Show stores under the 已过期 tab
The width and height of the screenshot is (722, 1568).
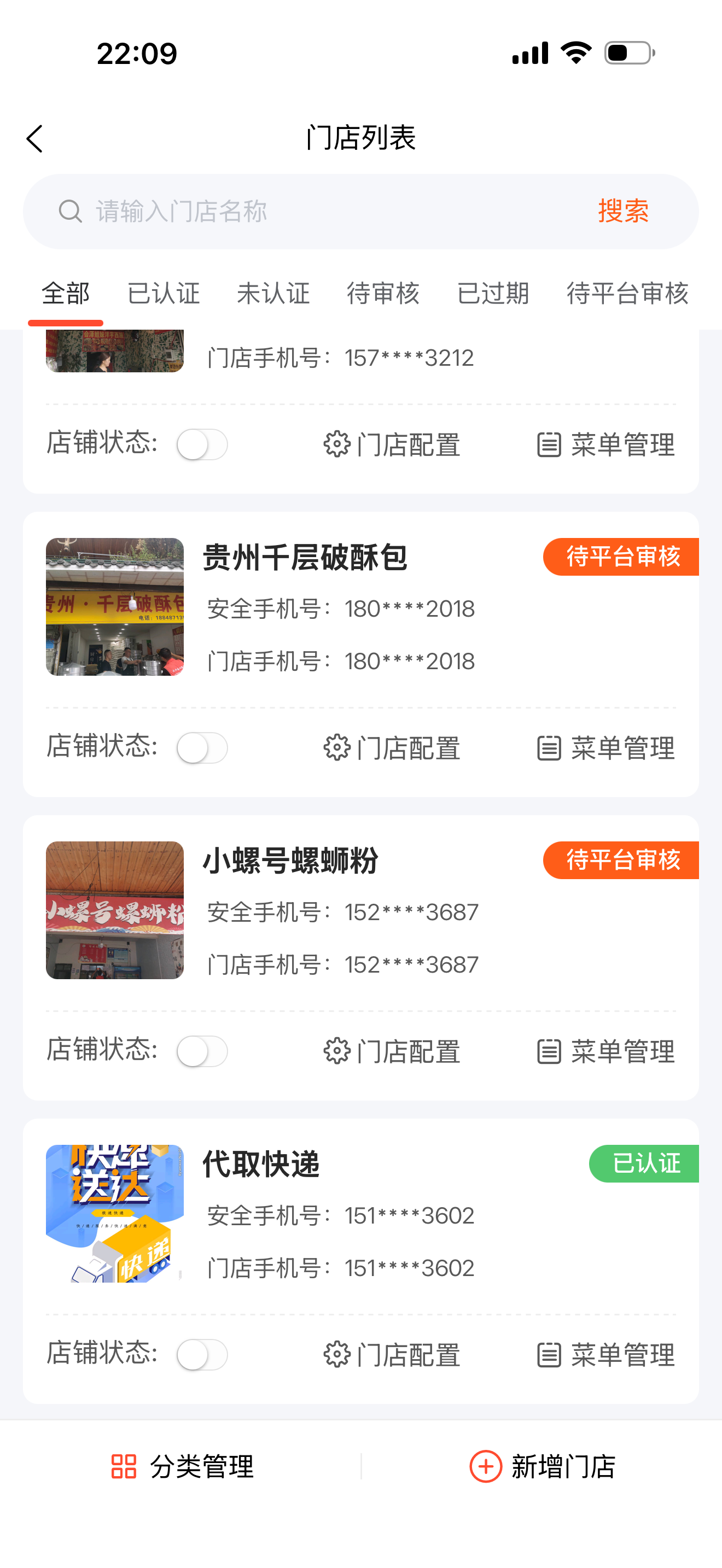(493, 294)
